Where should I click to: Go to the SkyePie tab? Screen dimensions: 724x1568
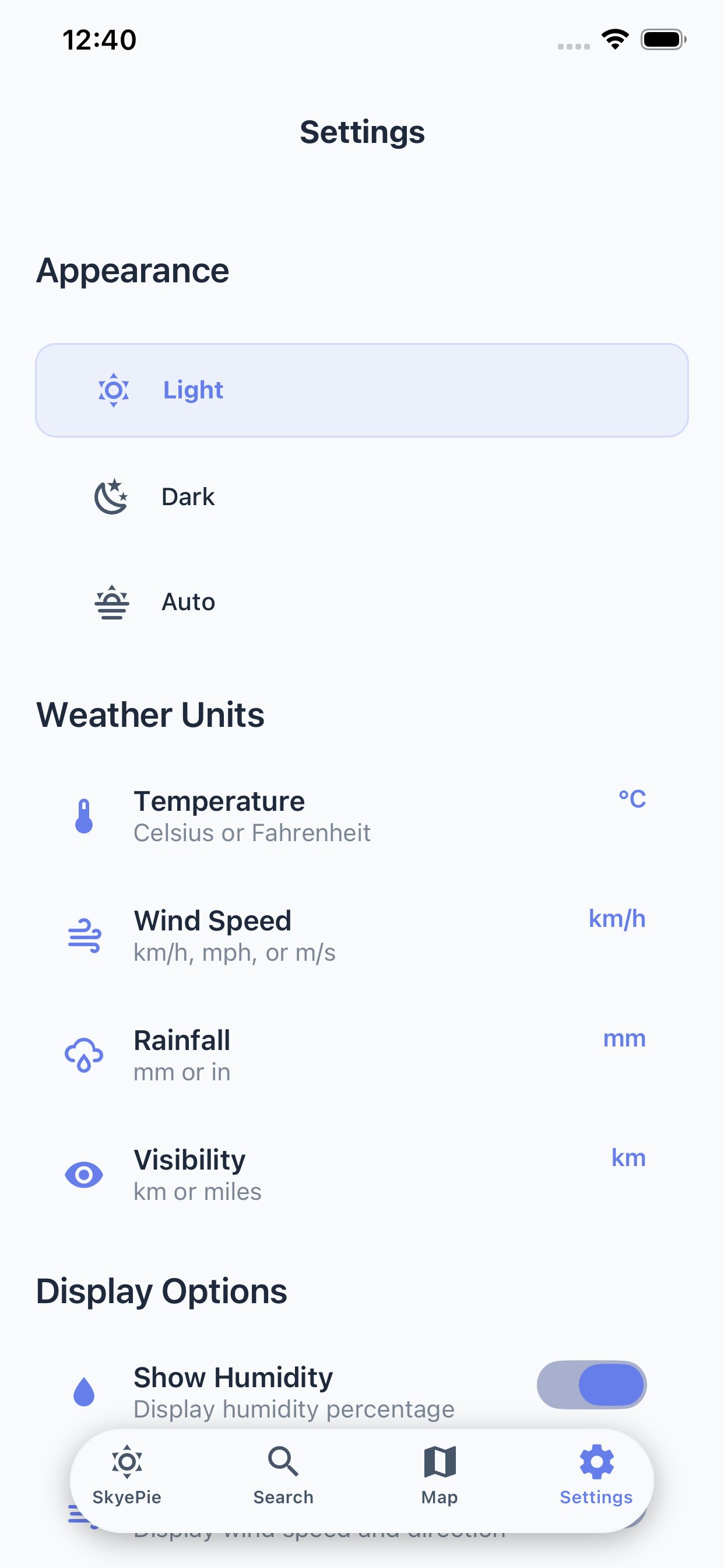point(127,1475)
